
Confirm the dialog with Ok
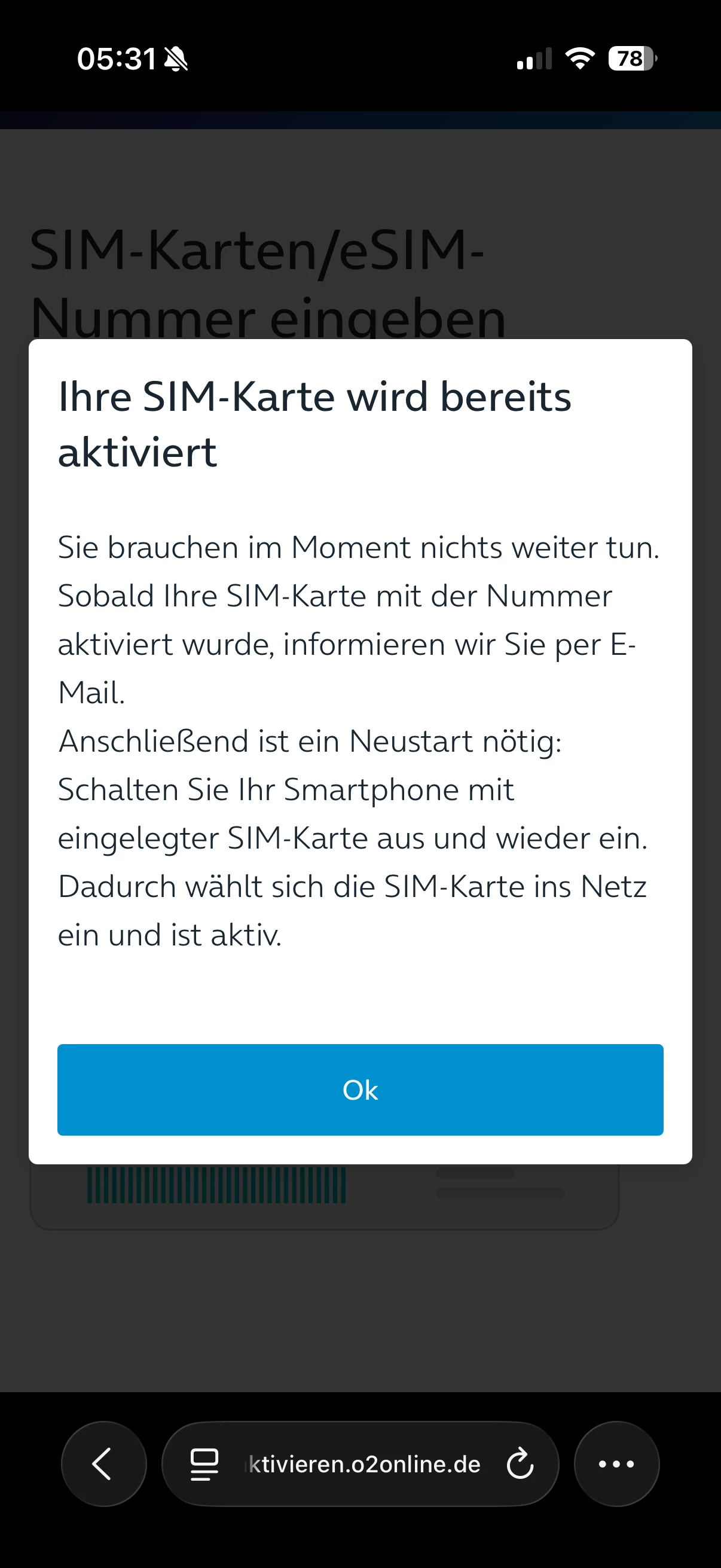coord(360,1089)
